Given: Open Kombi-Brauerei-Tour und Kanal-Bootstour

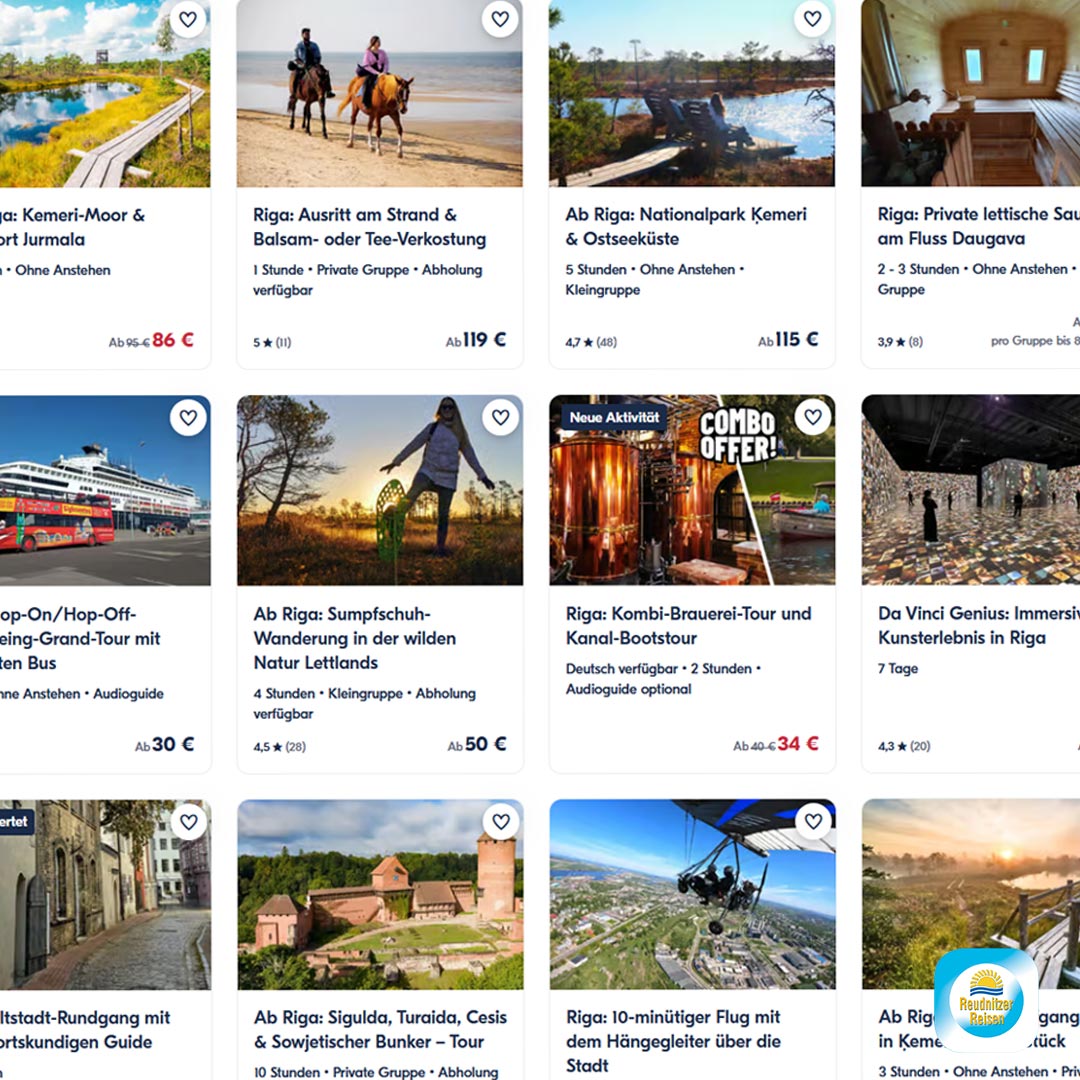Looking at the screenshot, I should tap(692, 584).
